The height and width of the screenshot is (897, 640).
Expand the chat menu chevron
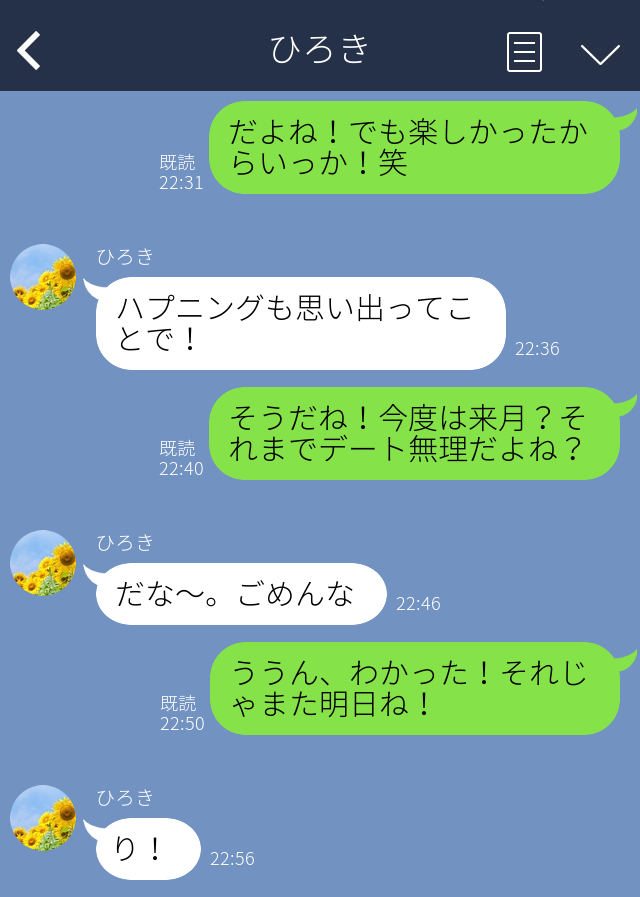pyautogui.click(x=600, y=53)
